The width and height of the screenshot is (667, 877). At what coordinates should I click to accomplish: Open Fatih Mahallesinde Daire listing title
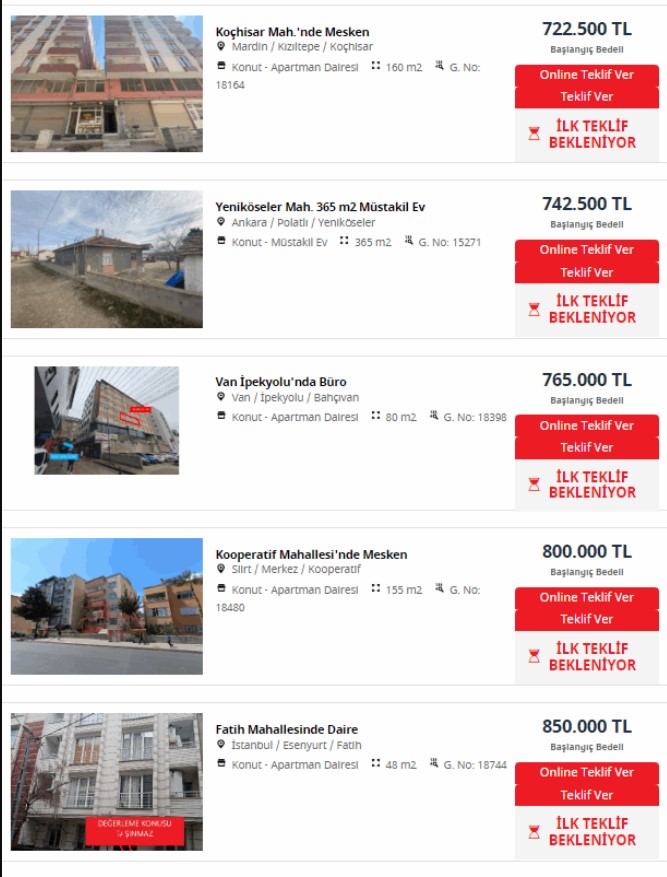286,730
